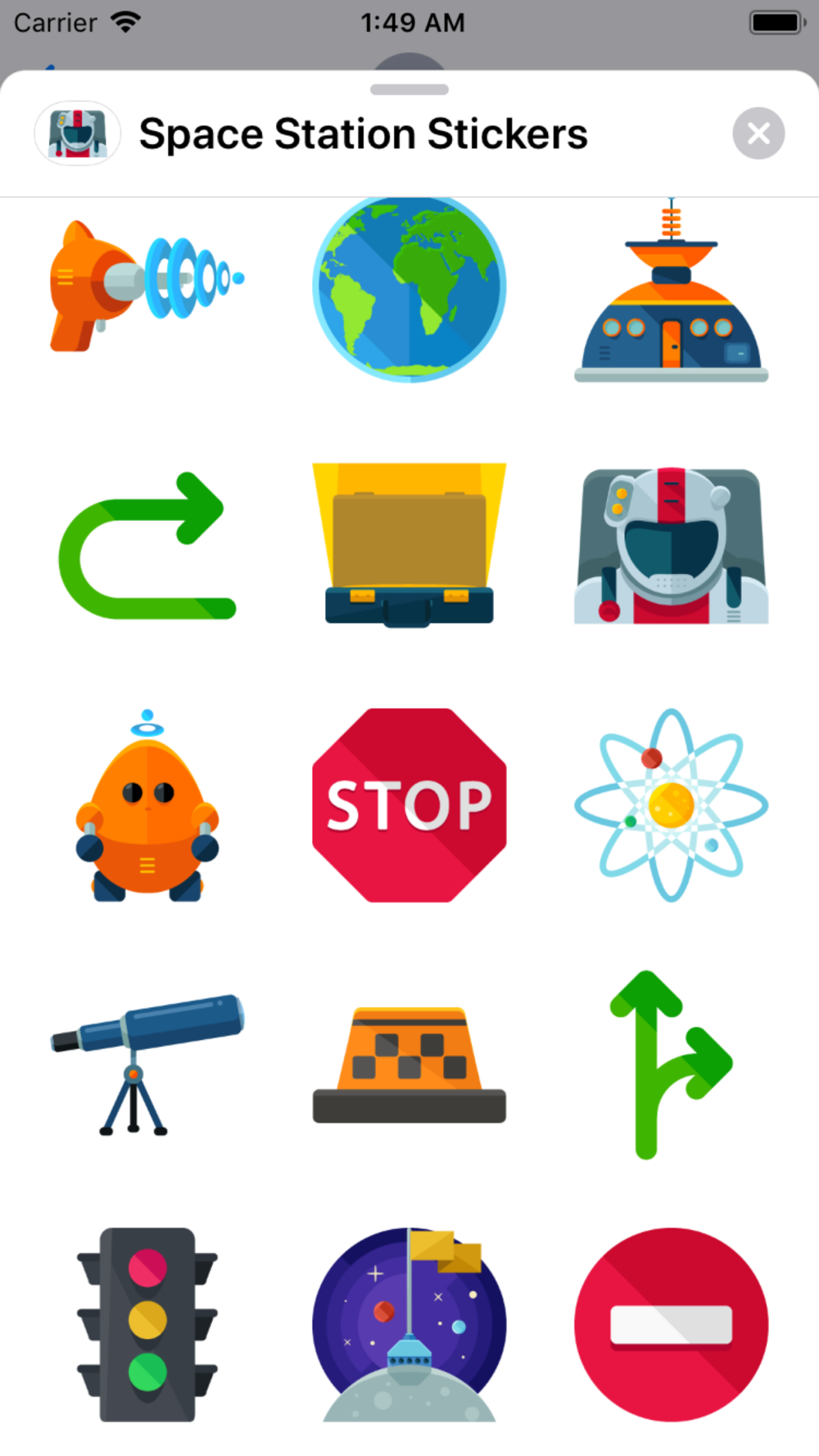The width and height of the screenshot is (819, 1456).
Task: Tap the grabber handle above the title
Action: tap(409, 89)
